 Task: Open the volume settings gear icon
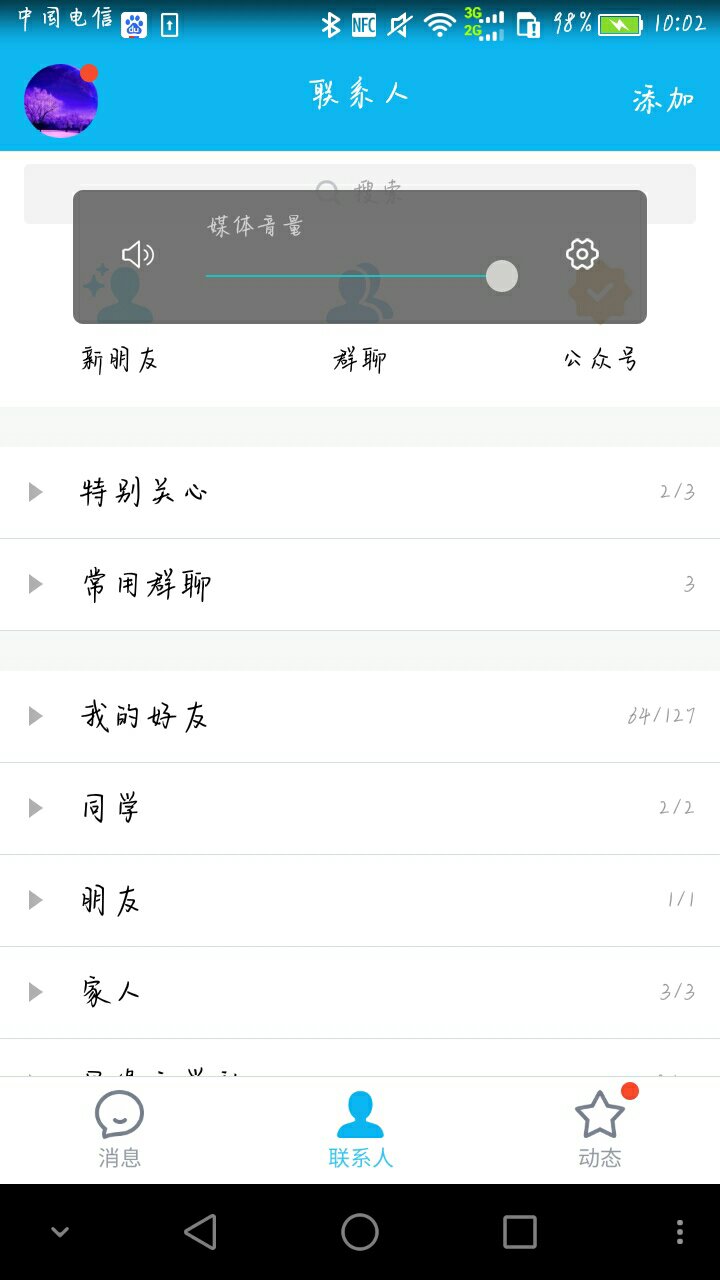580,254
